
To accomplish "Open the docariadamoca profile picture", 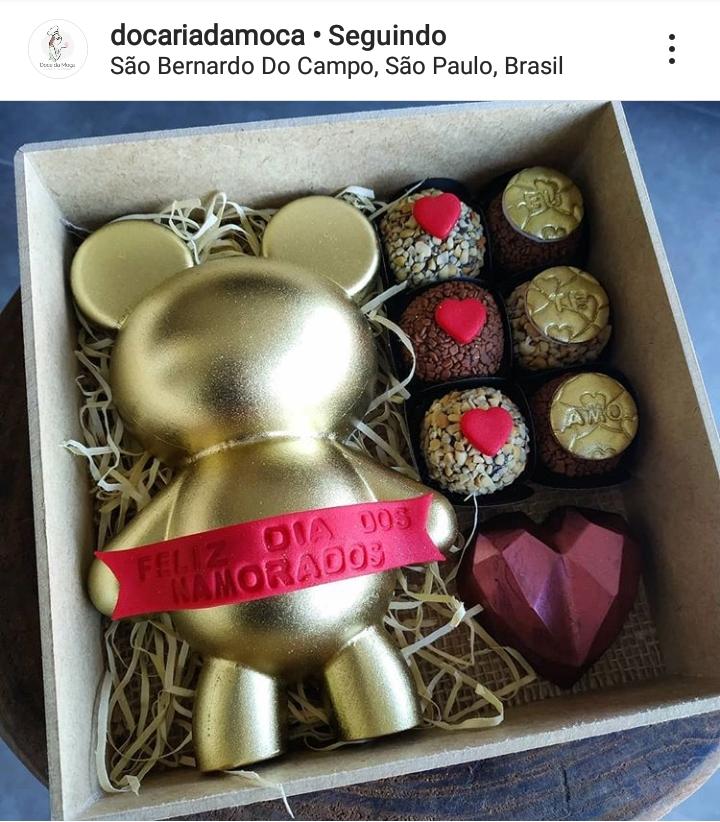I will [58, 49].
